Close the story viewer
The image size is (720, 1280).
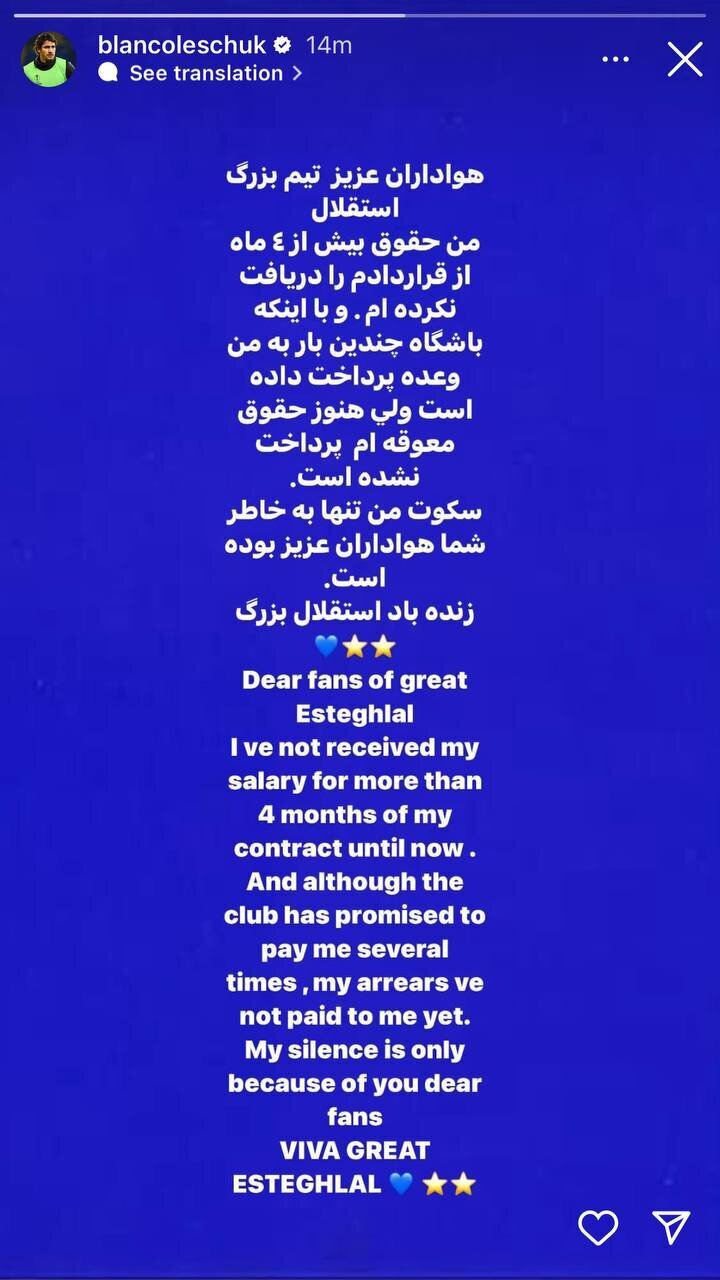pyautogui.click(x=685, y=60)
